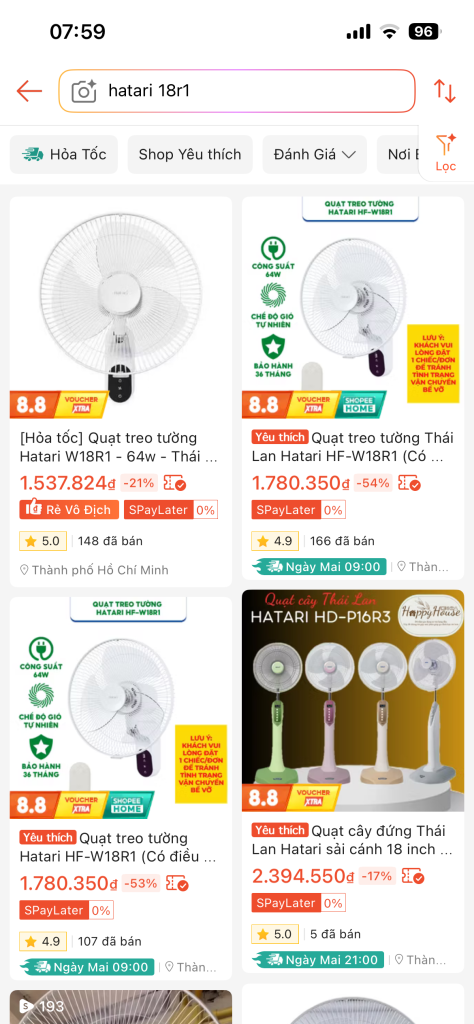Open the Hatari W18R1 card priced 1.537.824đ
Screen dimensions: 474x1024
(121, 391)
